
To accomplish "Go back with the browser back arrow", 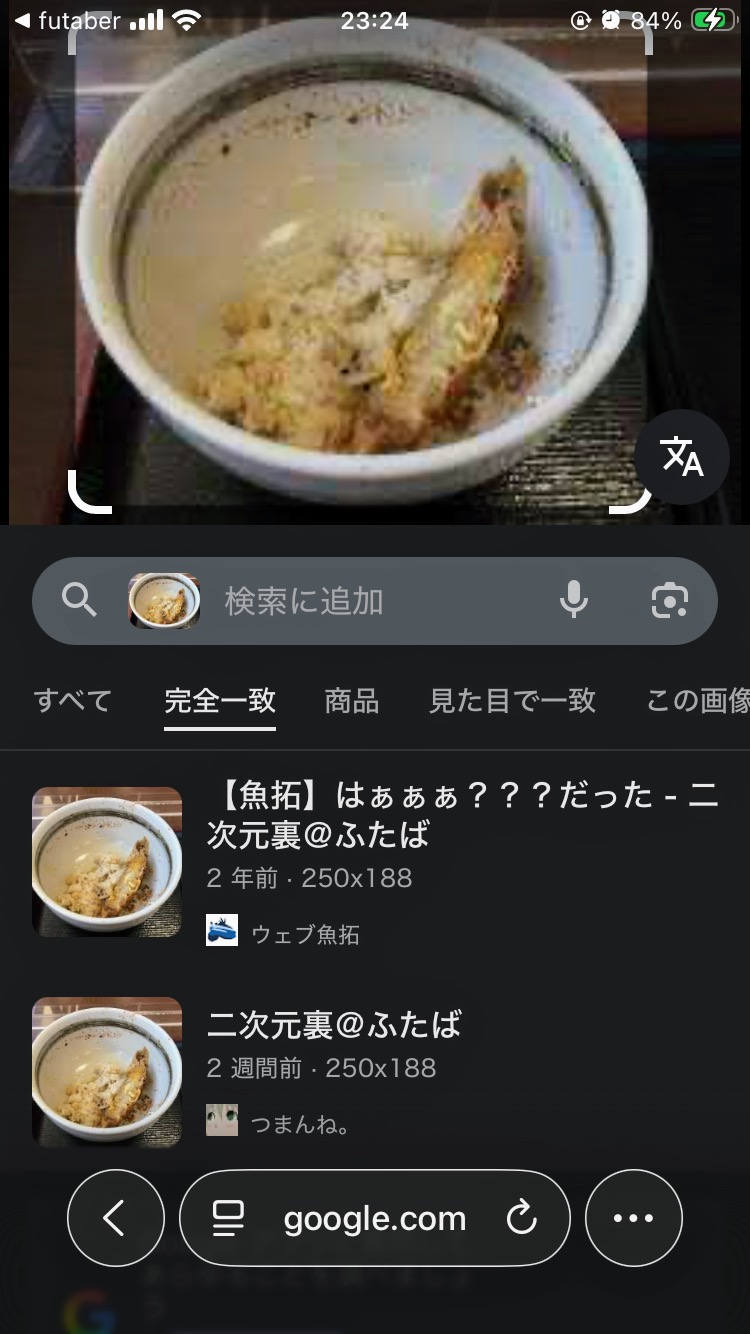I will tap(116, 1218).
